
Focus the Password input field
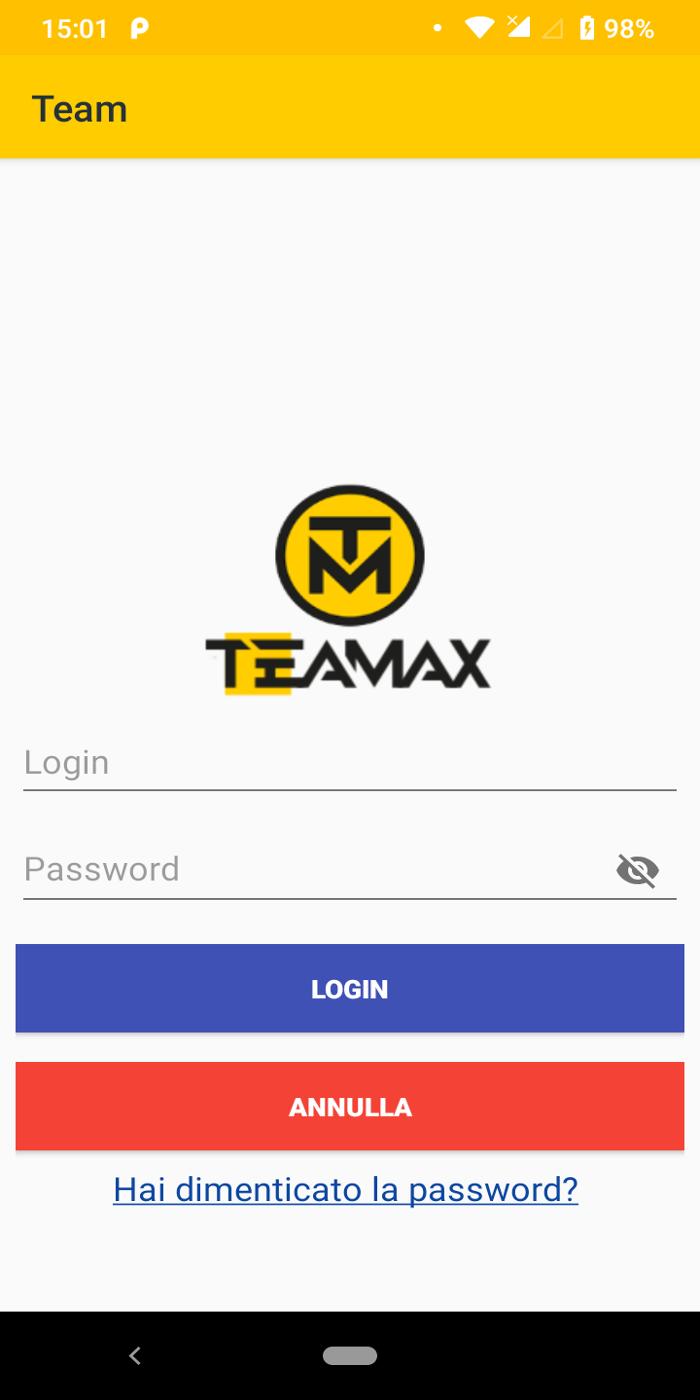[315, 869]
